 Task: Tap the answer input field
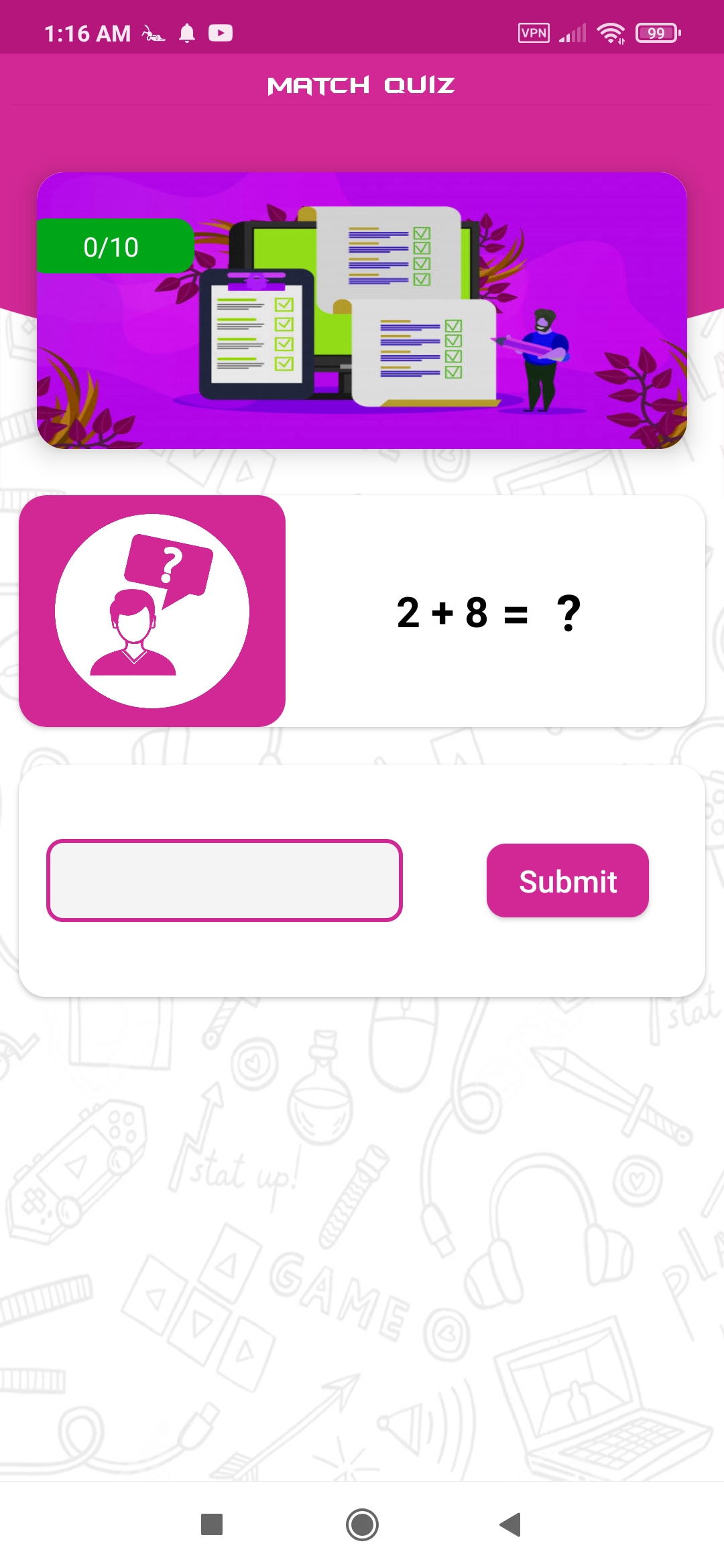[225, 880]
